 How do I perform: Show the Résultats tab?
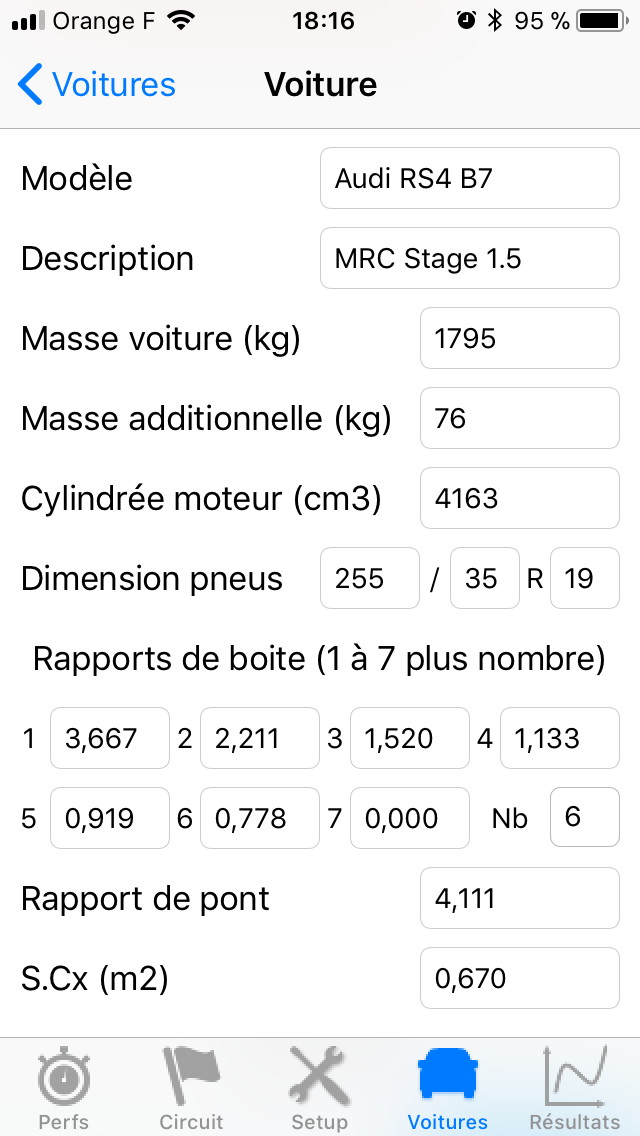(575, 1088)
